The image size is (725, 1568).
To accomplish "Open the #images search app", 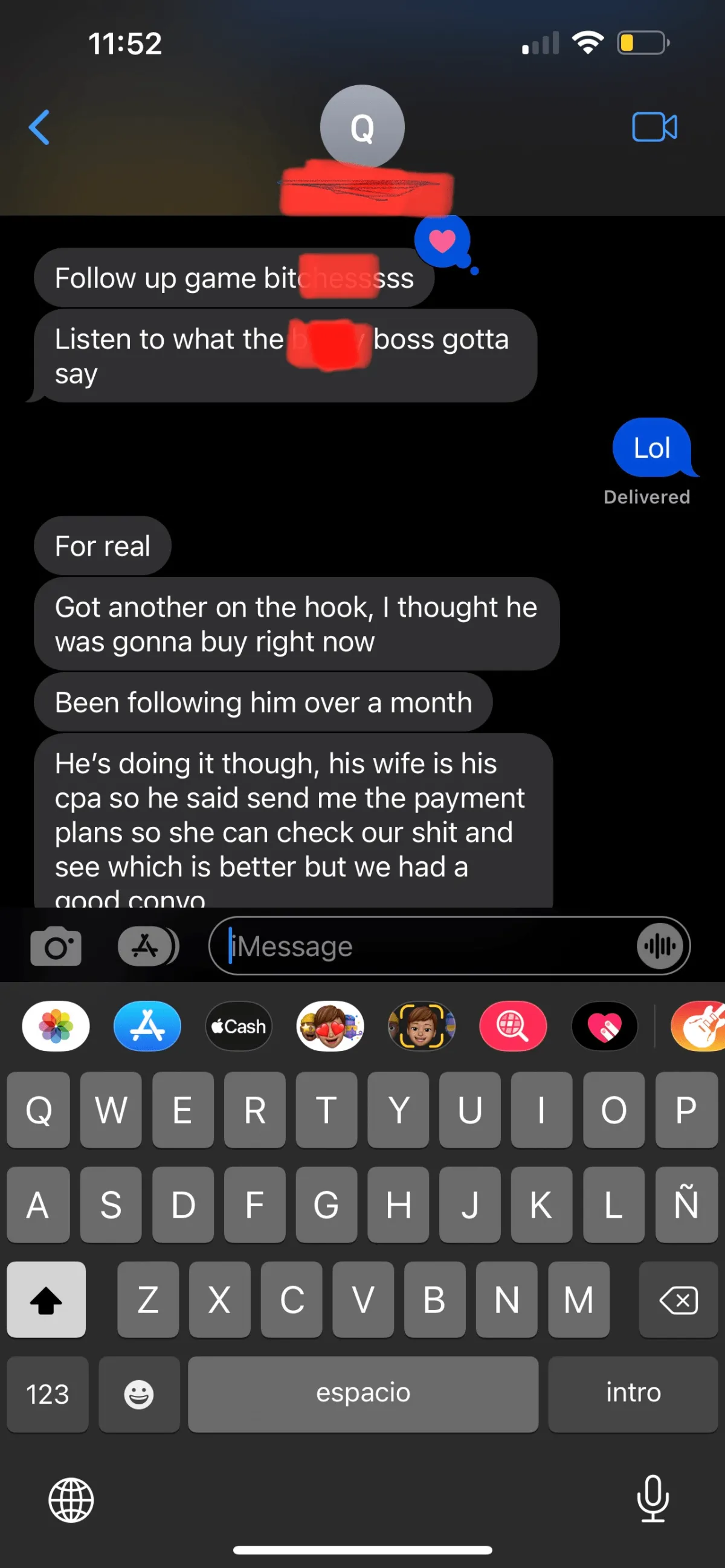I will click(x=513, y=1026).
